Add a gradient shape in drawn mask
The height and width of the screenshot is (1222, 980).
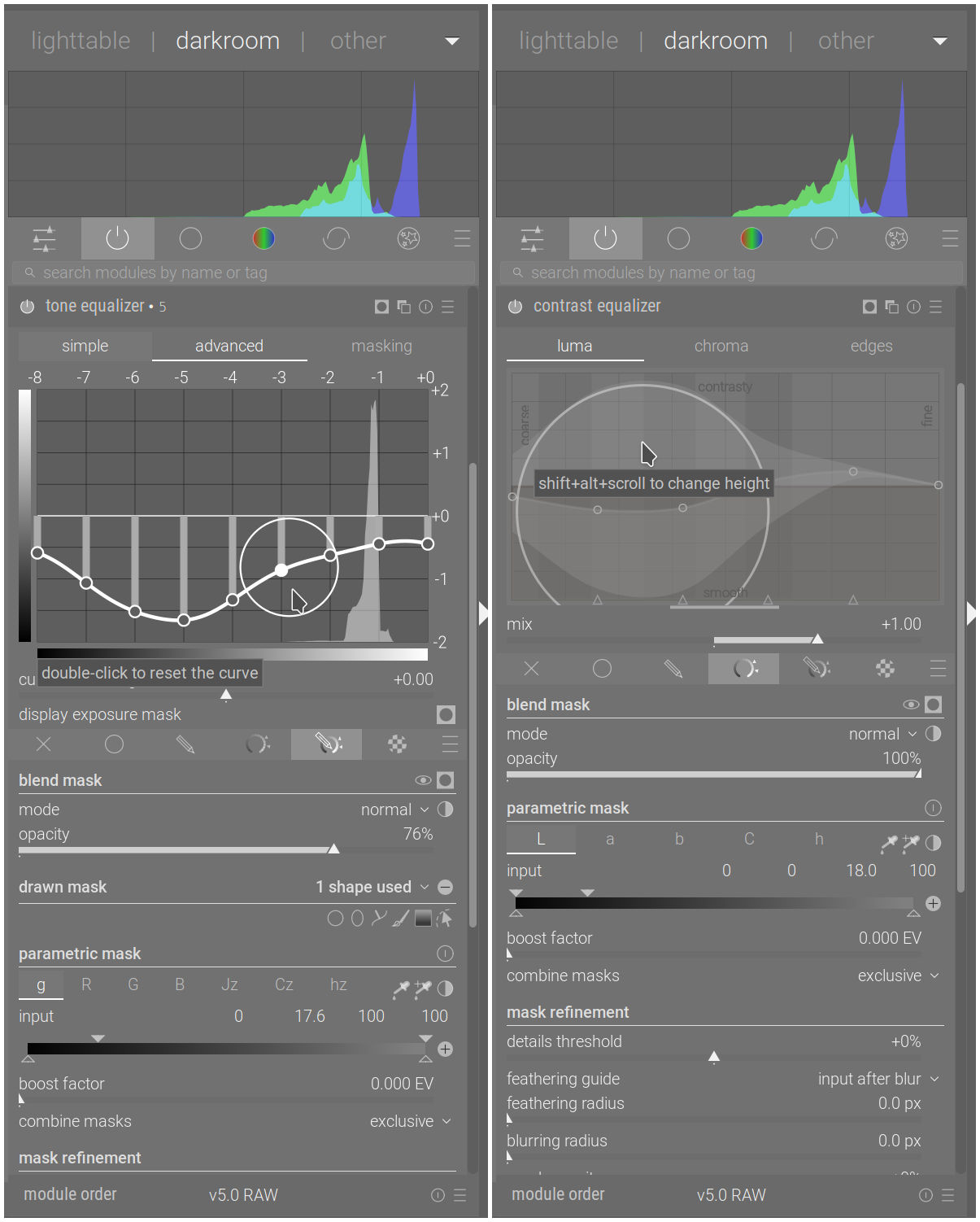423,919
